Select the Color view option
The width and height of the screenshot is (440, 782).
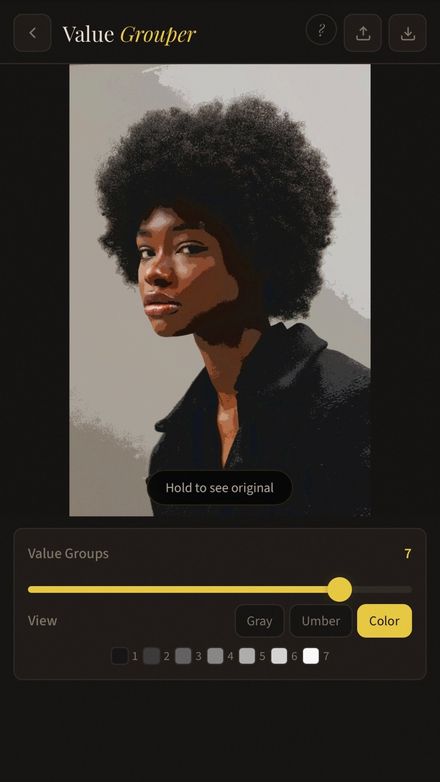click(x=385, y=621)
